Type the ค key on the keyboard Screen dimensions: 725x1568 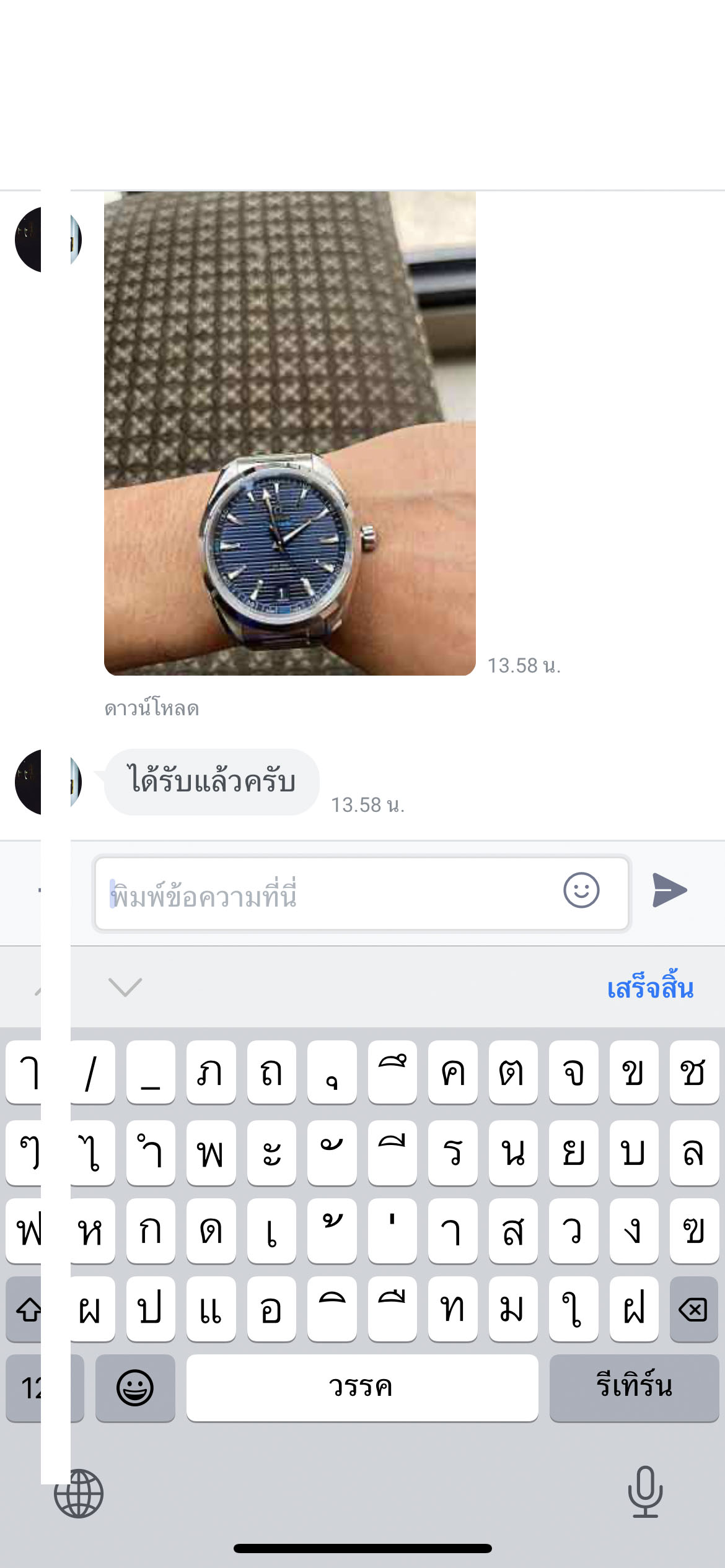pyautogui.click(x=452, y=1073)
